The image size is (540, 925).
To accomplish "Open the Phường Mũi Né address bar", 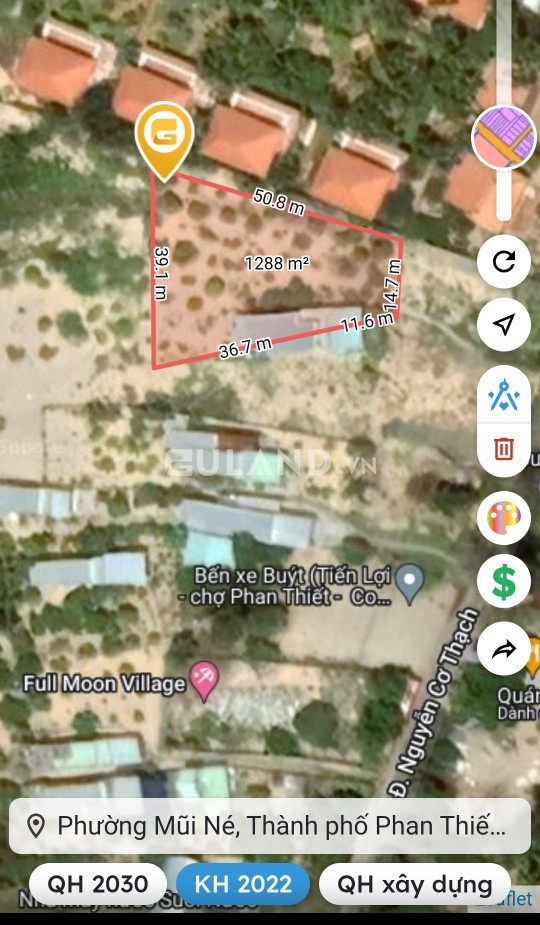I will (x=270, y=826).
